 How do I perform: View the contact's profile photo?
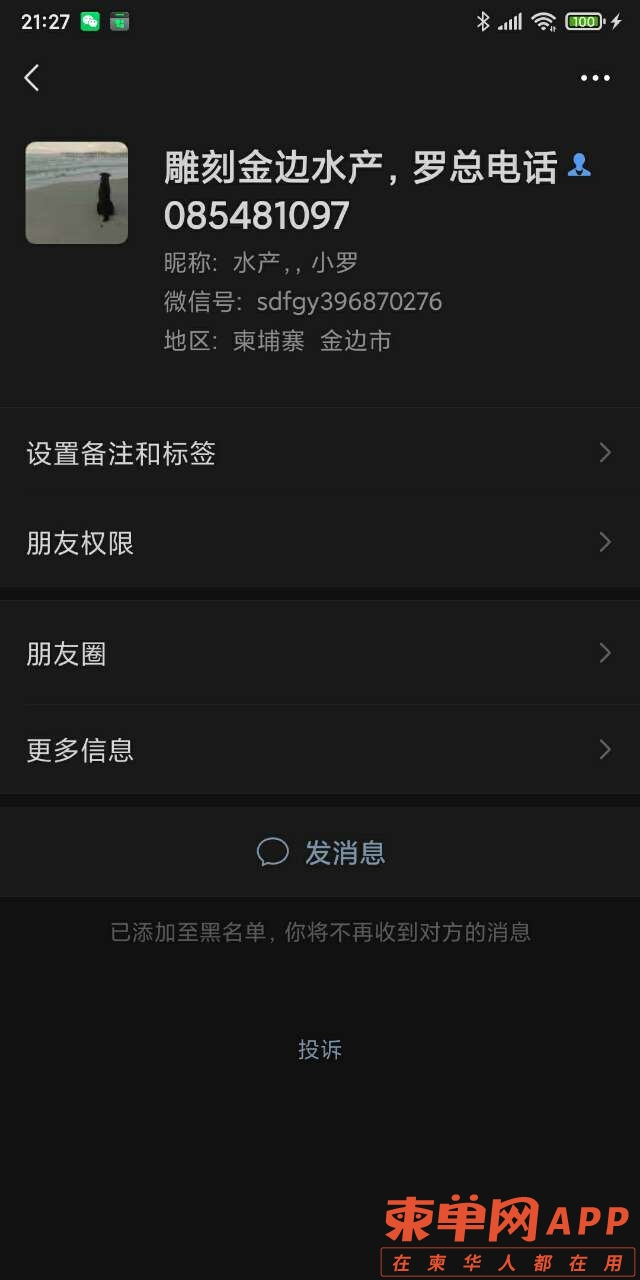[x=77, y=193]
